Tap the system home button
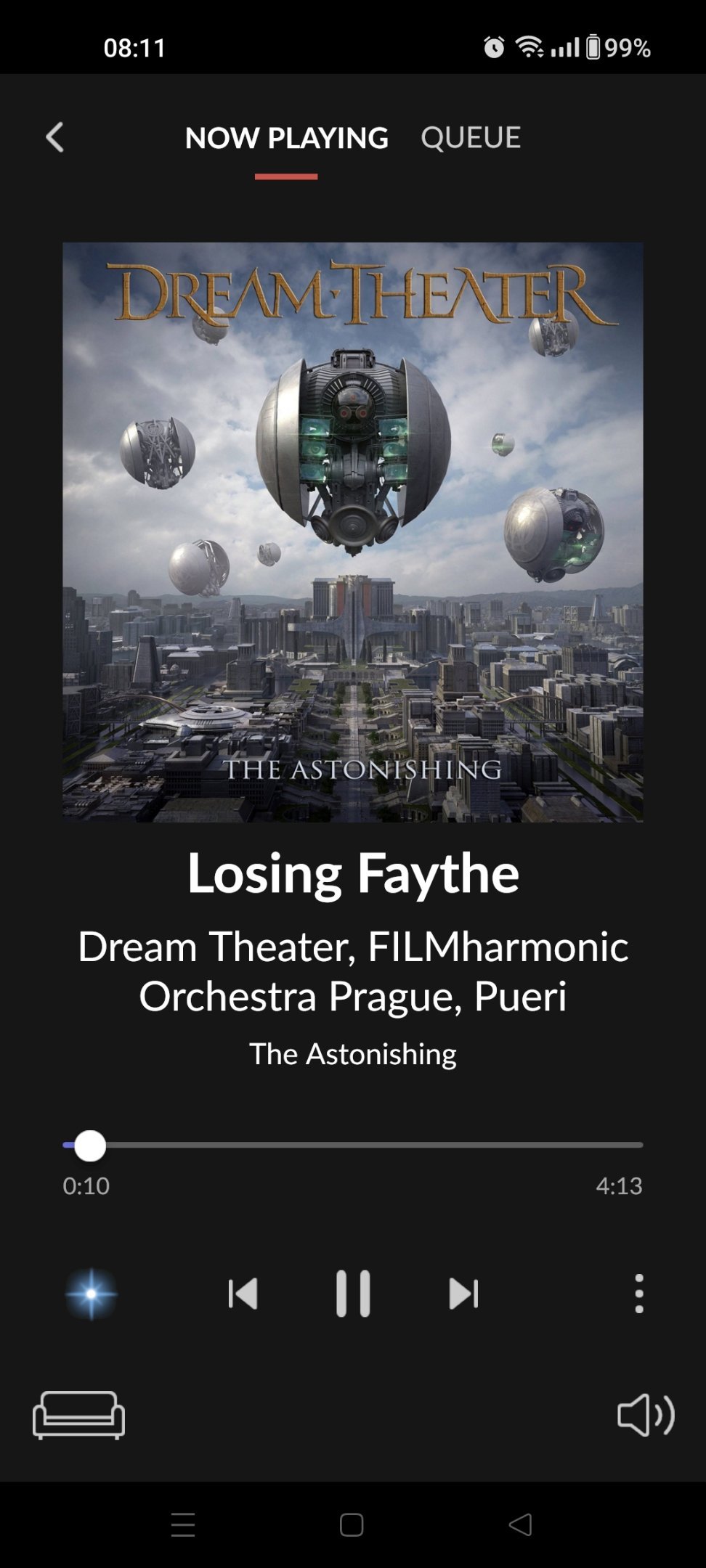This screenshot has width=706, height=1568. tap(352, 1524)
